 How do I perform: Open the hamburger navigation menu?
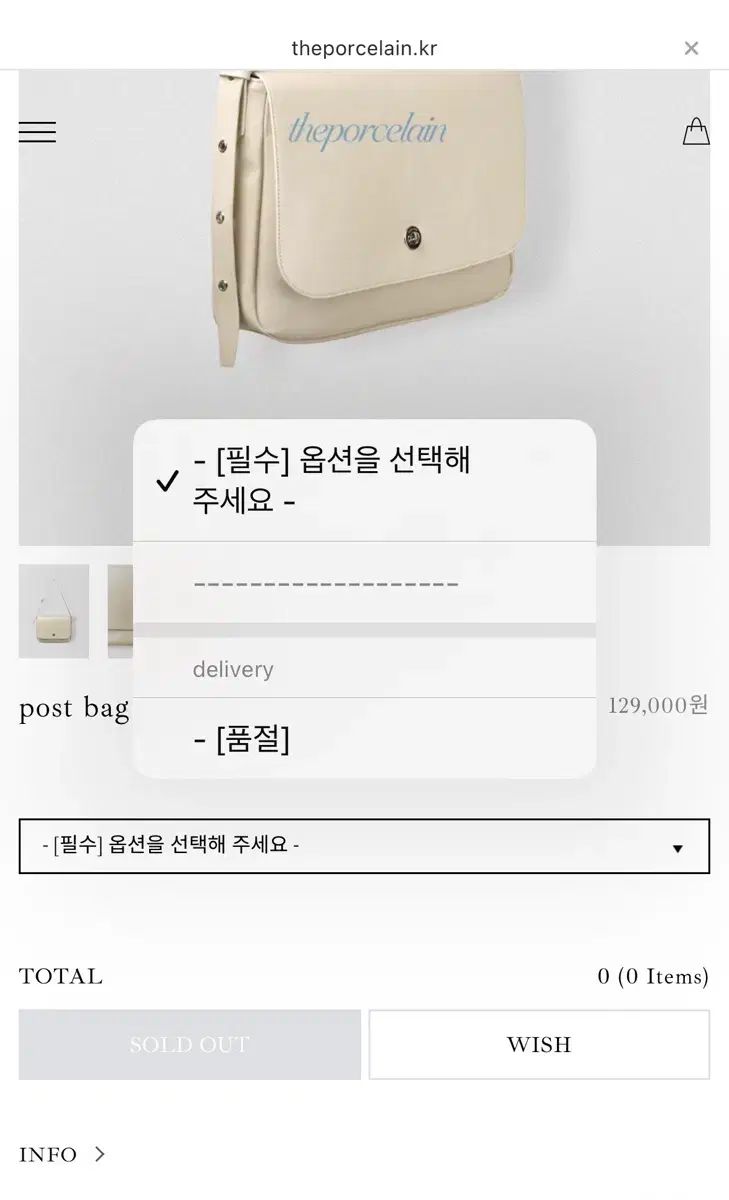37,131
